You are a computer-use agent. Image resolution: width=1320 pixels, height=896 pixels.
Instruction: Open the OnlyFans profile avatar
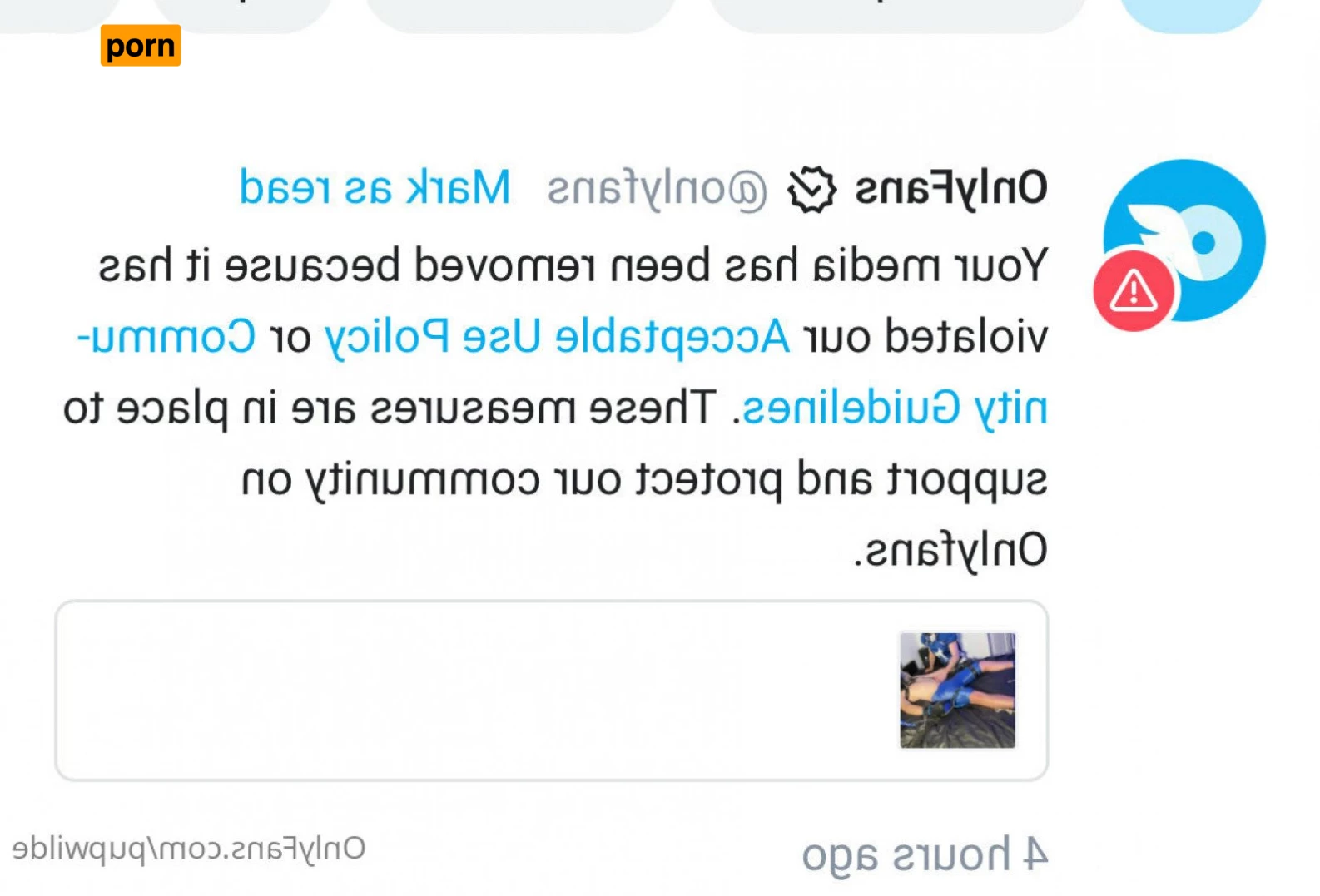coord(1185,240)
